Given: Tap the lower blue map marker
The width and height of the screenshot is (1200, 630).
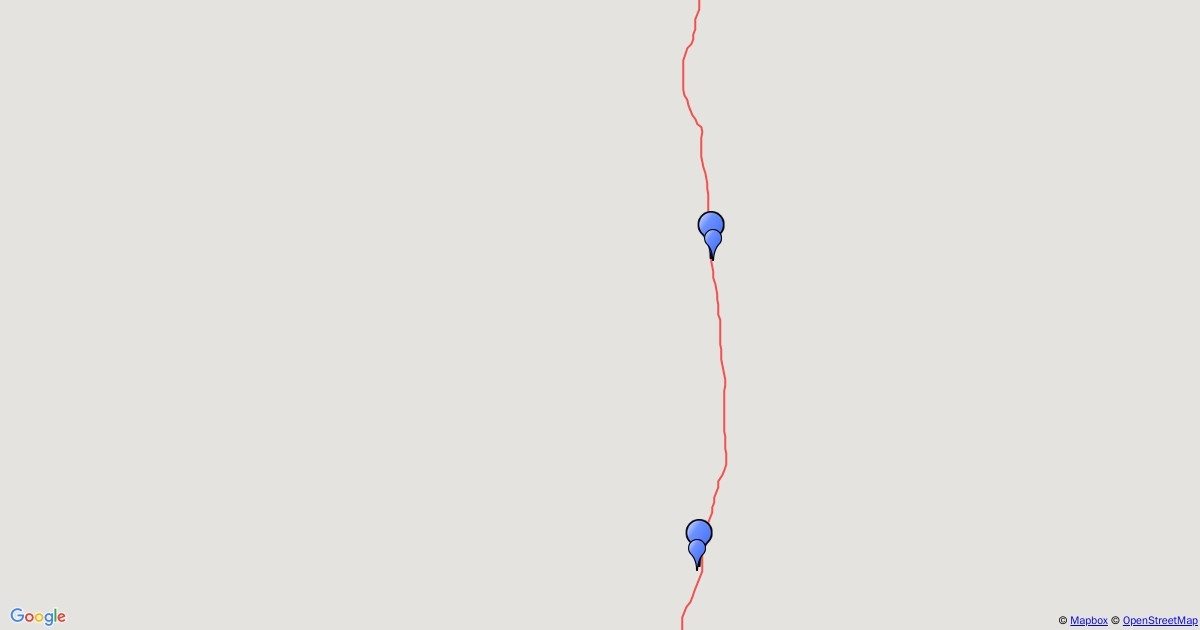Looking at the screenshot, I should tap(698, 536).
